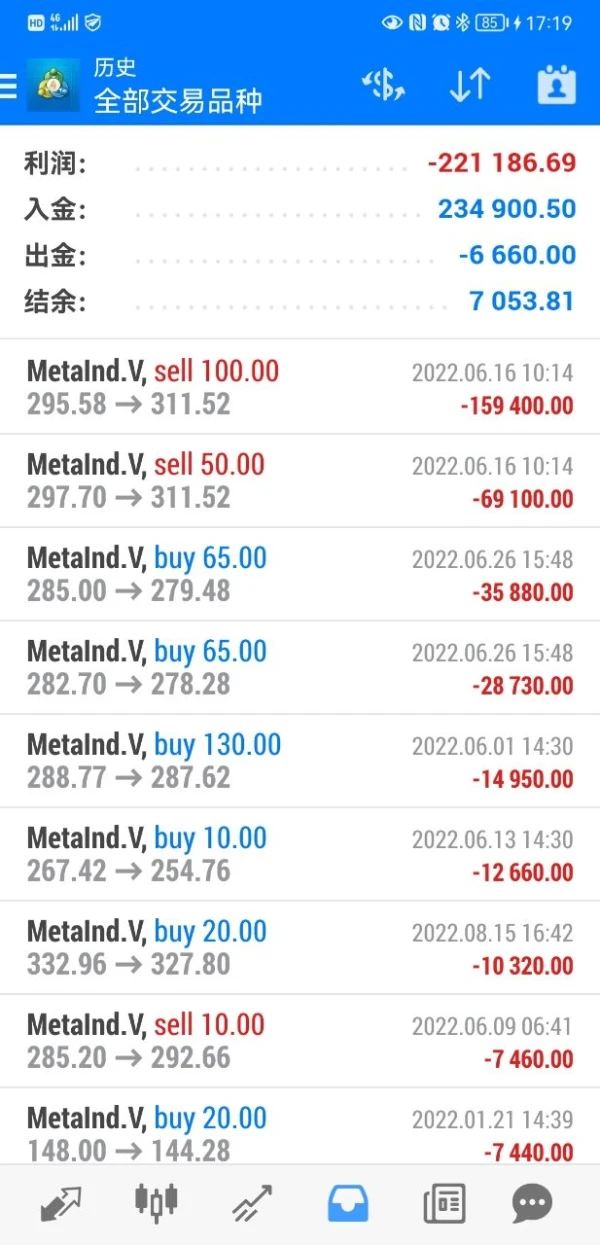Image resolution: width=600 pixels, height=1245 pixels.
Task: Open the symbol filter icon
Action: (383, 87)
